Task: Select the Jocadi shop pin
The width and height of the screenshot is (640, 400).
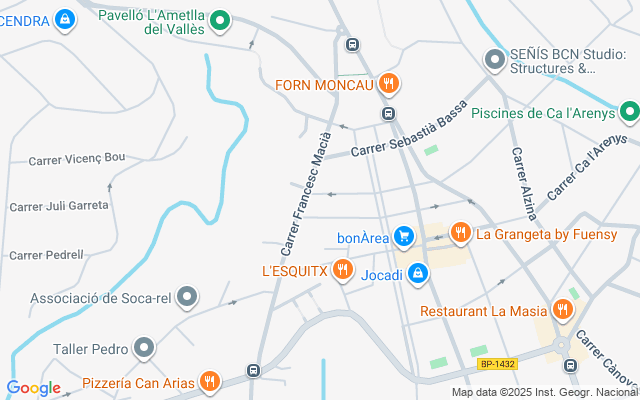Action: [x=418, y=273]
